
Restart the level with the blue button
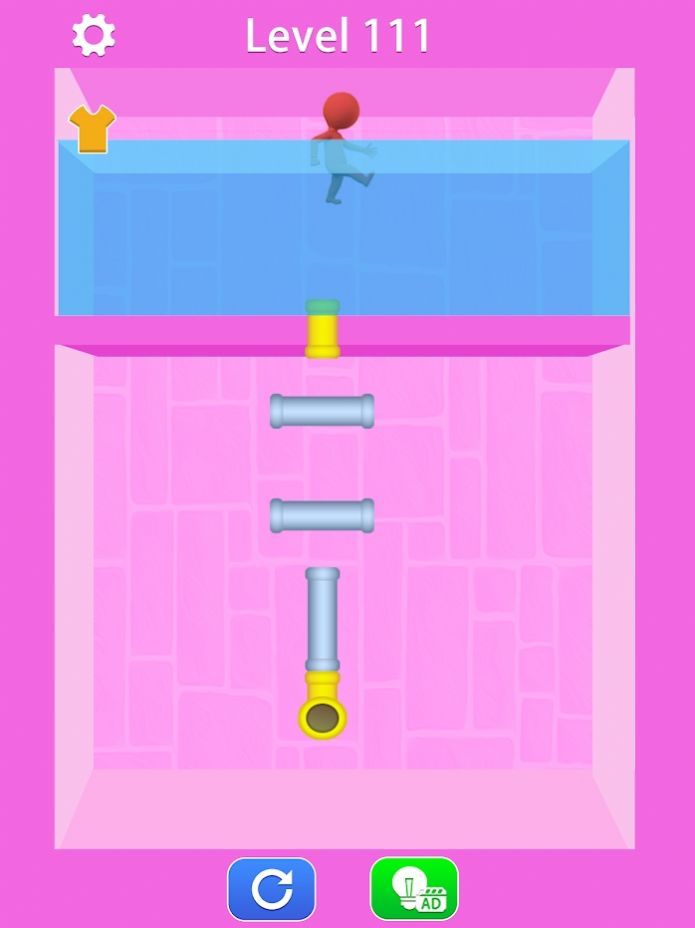pyautogui.click(x=271, y=888)
